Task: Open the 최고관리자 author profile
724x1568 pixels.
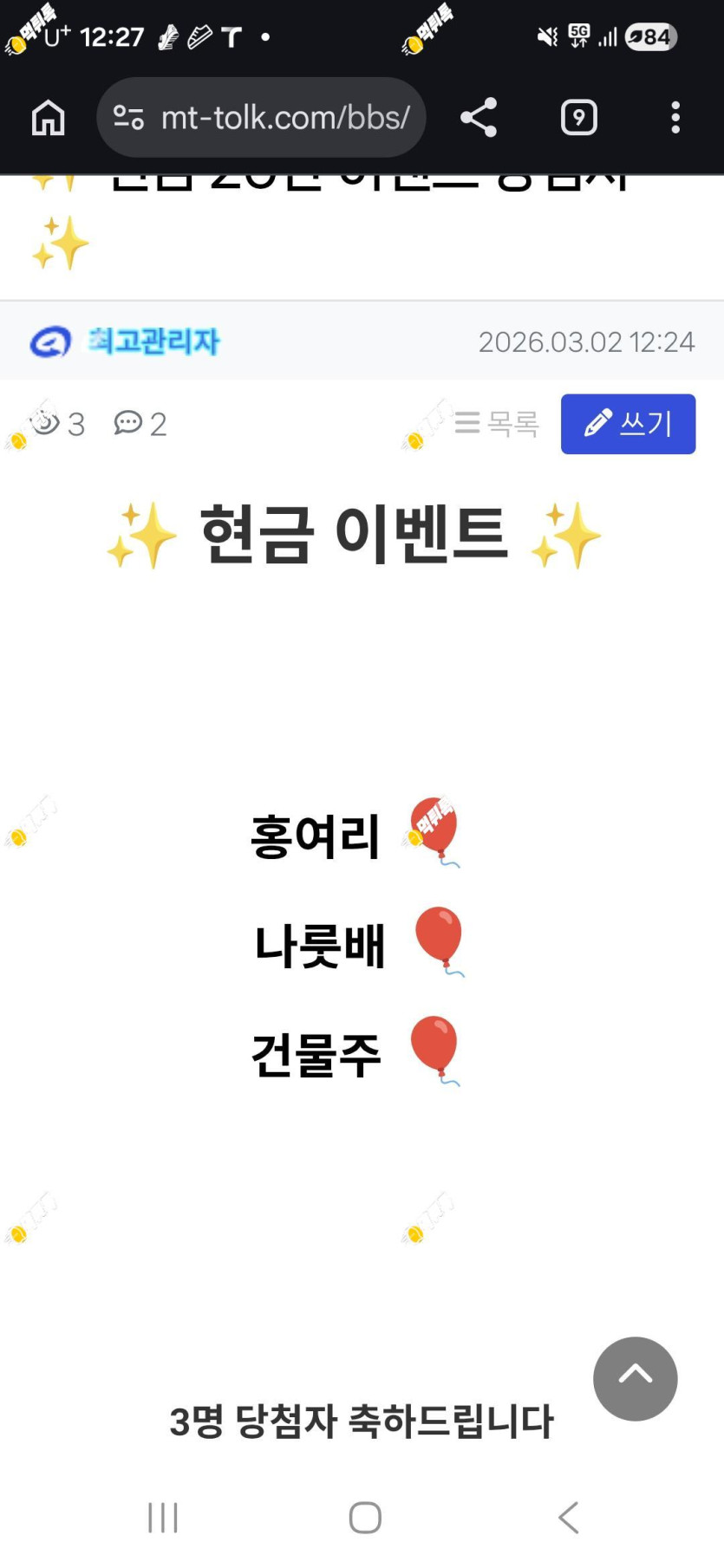Action: tap(153, 342)
